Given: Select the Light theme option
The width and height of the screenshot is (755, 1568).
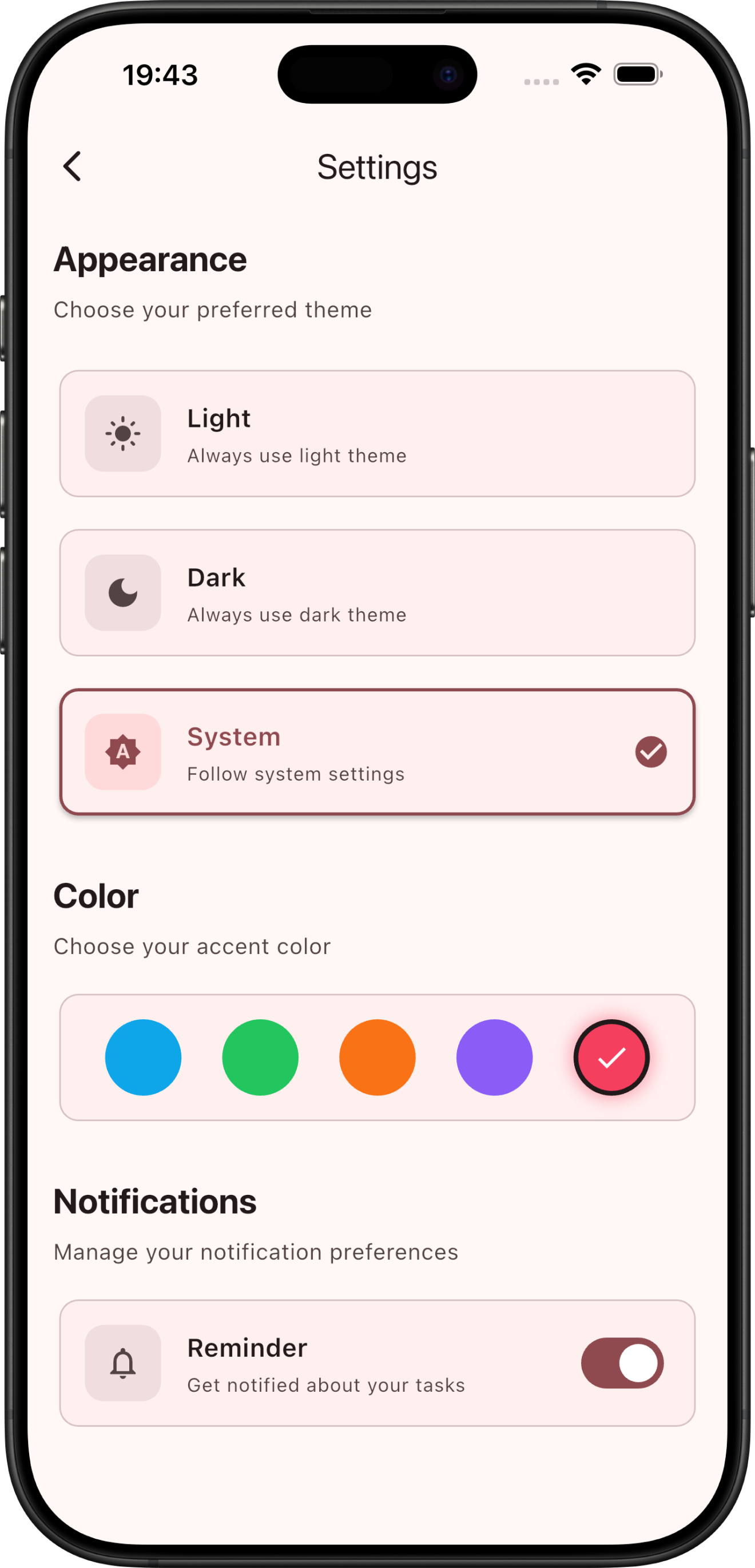Looking at the screenshot, I should pyautogui.click(x=377, y=433).
